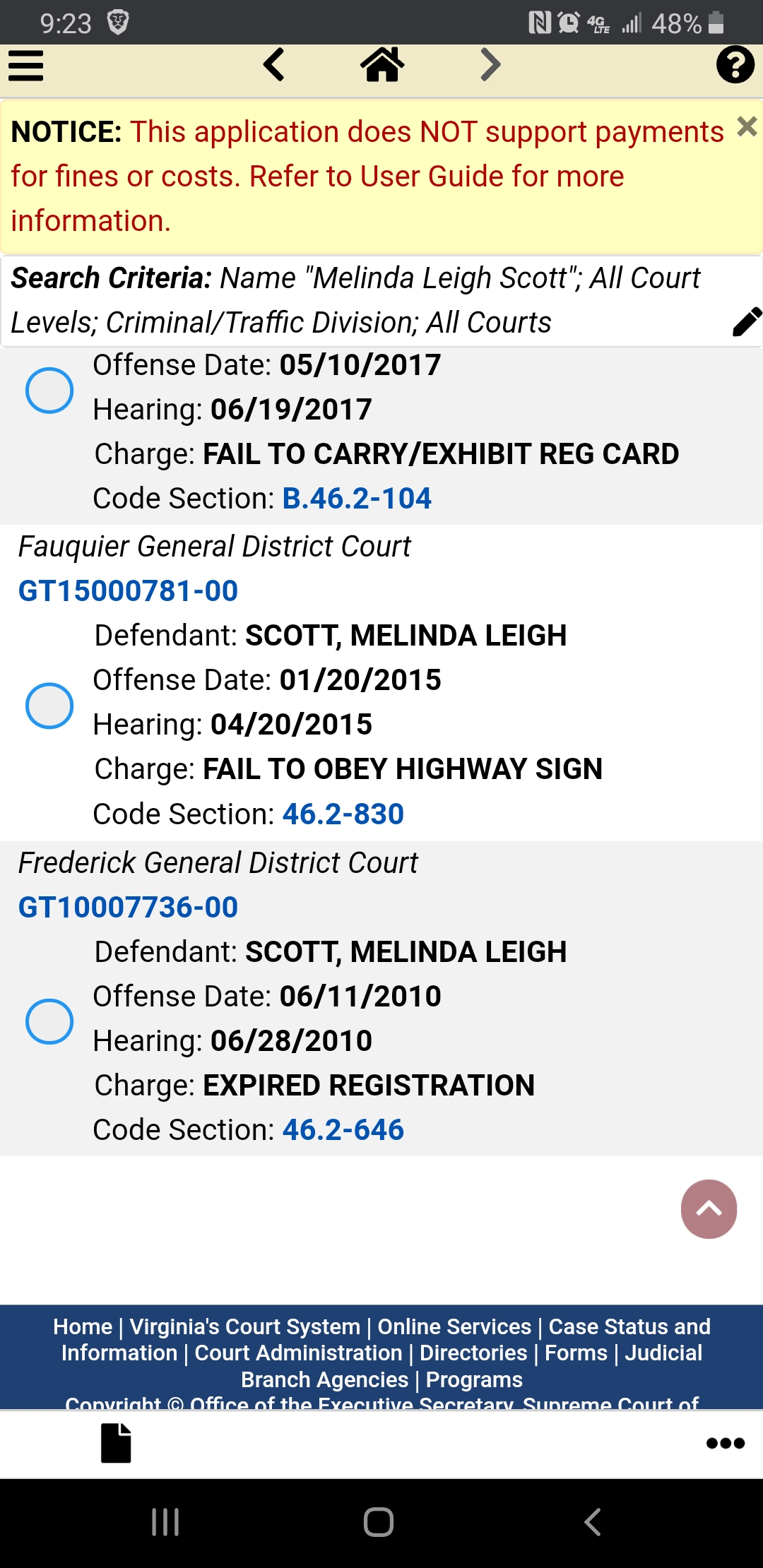Open code section 46.2-646
This screenshot has width=763, height=1568.
coord(343,1130)
